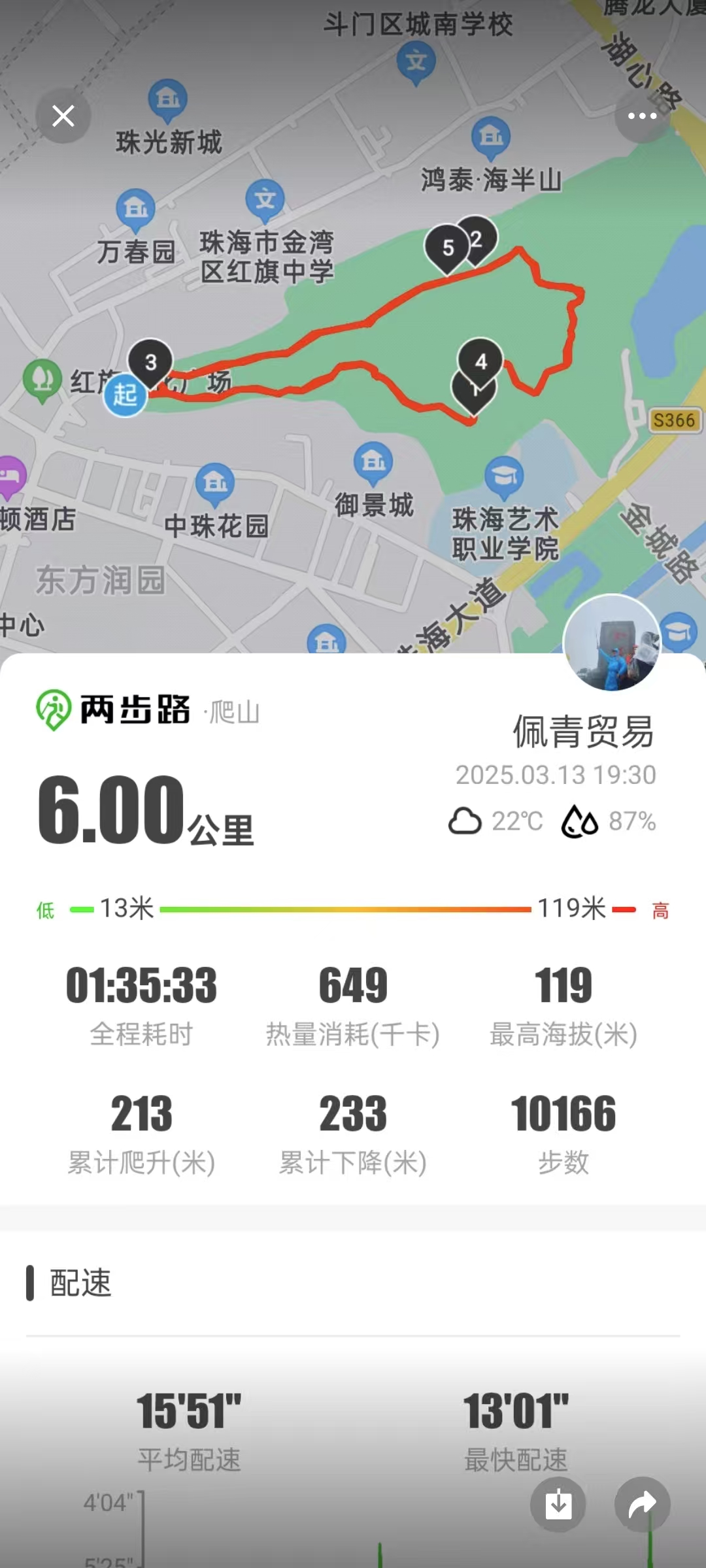The image size is (706, 1568).
Task: Click the 爬山 activity type label
Action: click(233, 713)
